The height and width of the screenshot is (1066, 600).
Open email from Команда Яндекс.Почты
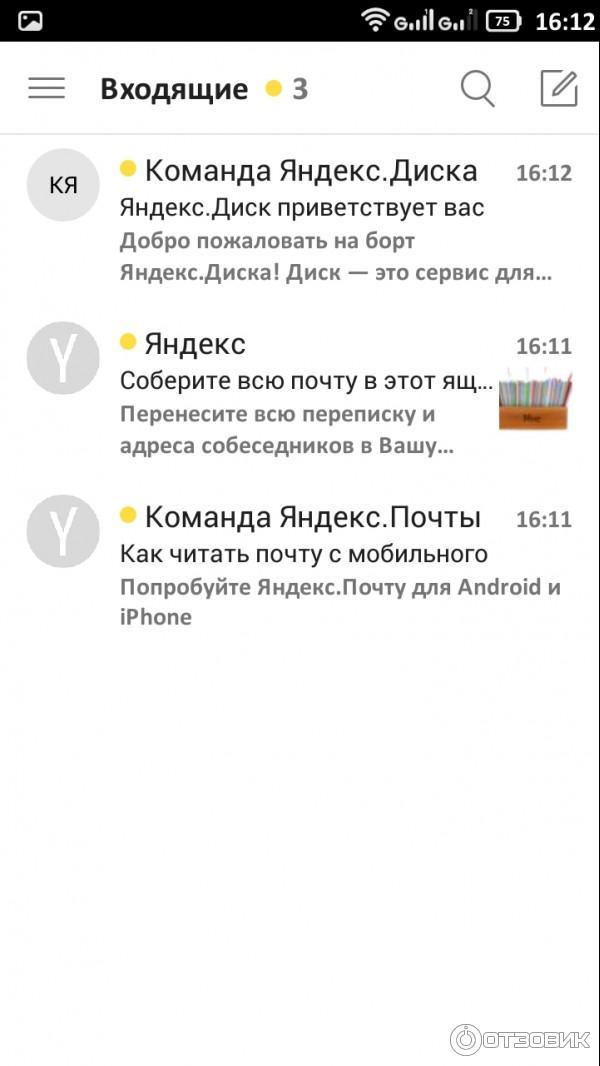(x=330, y=569)
